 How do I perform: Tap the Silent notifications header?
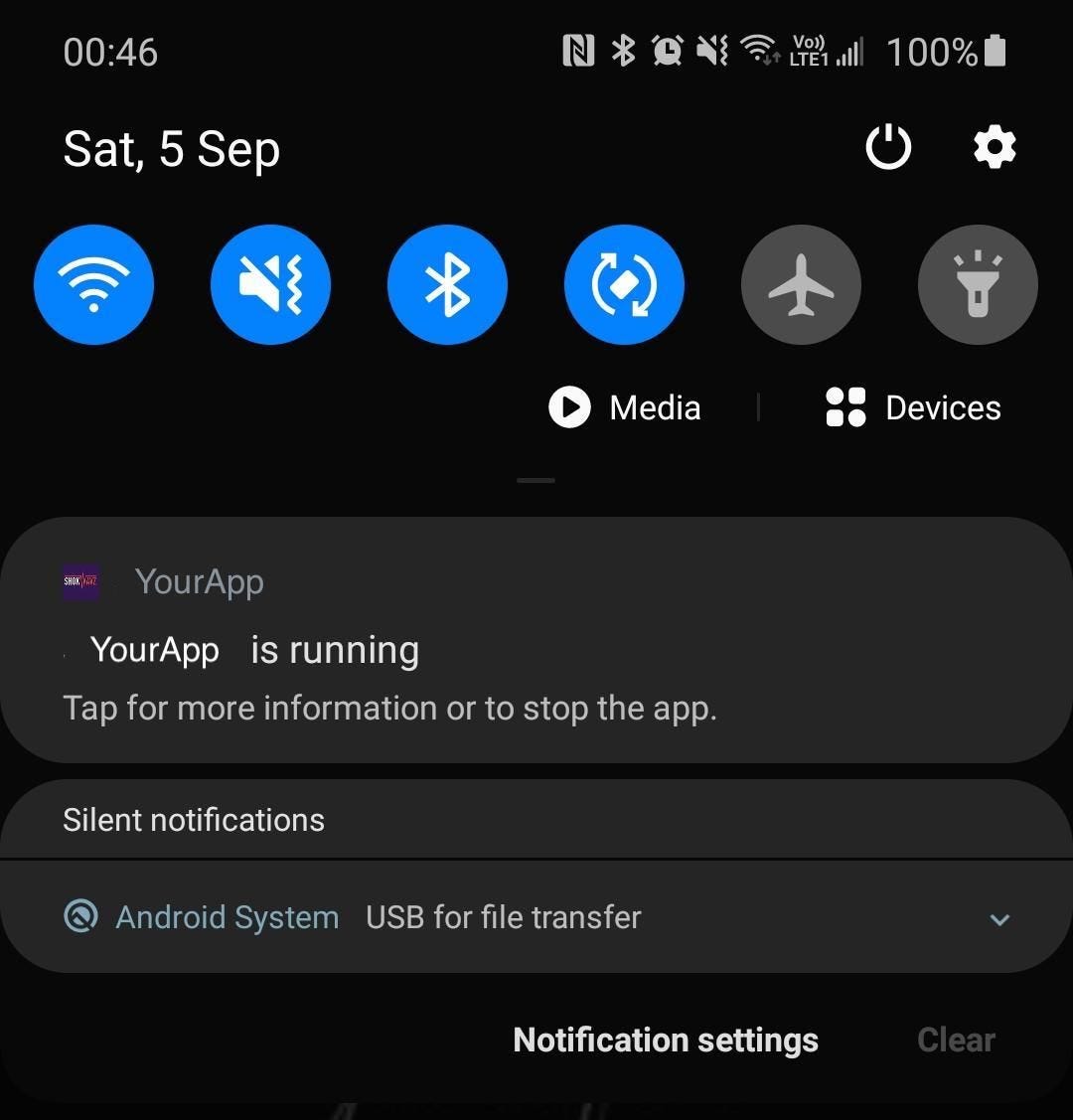click(194, 820)
